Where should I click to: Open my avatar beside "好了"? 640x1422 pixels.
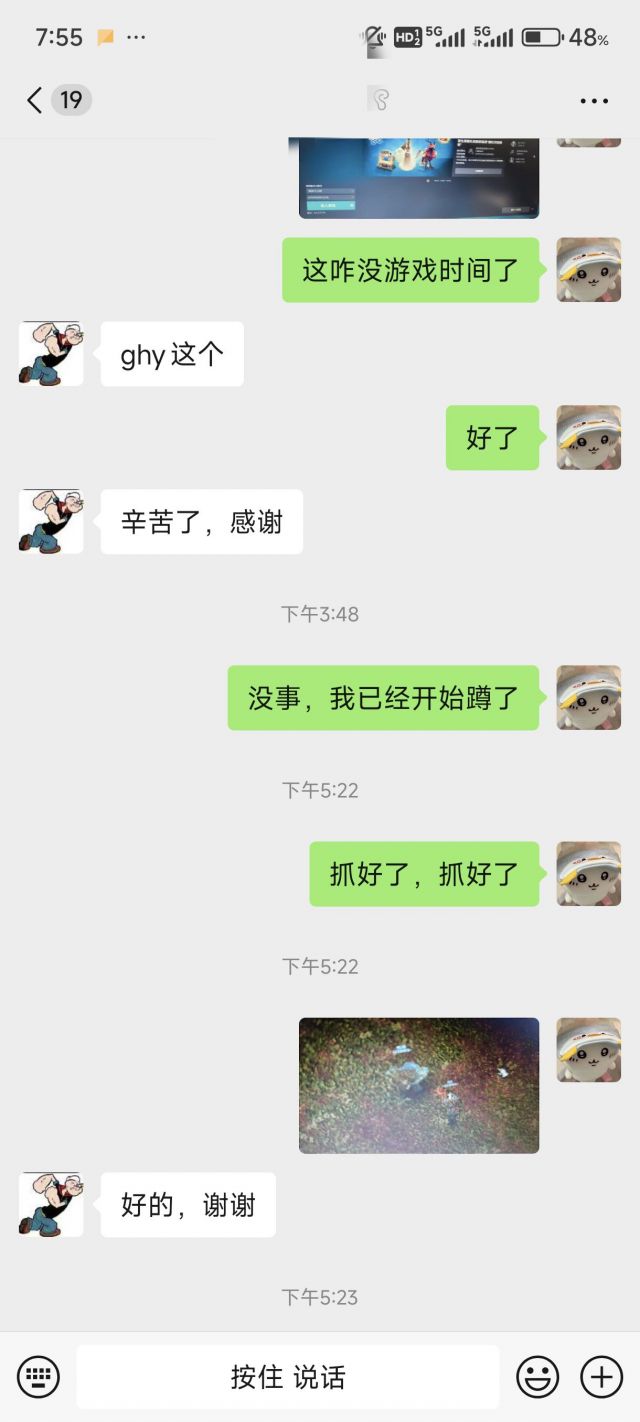(x=588, y=438)
